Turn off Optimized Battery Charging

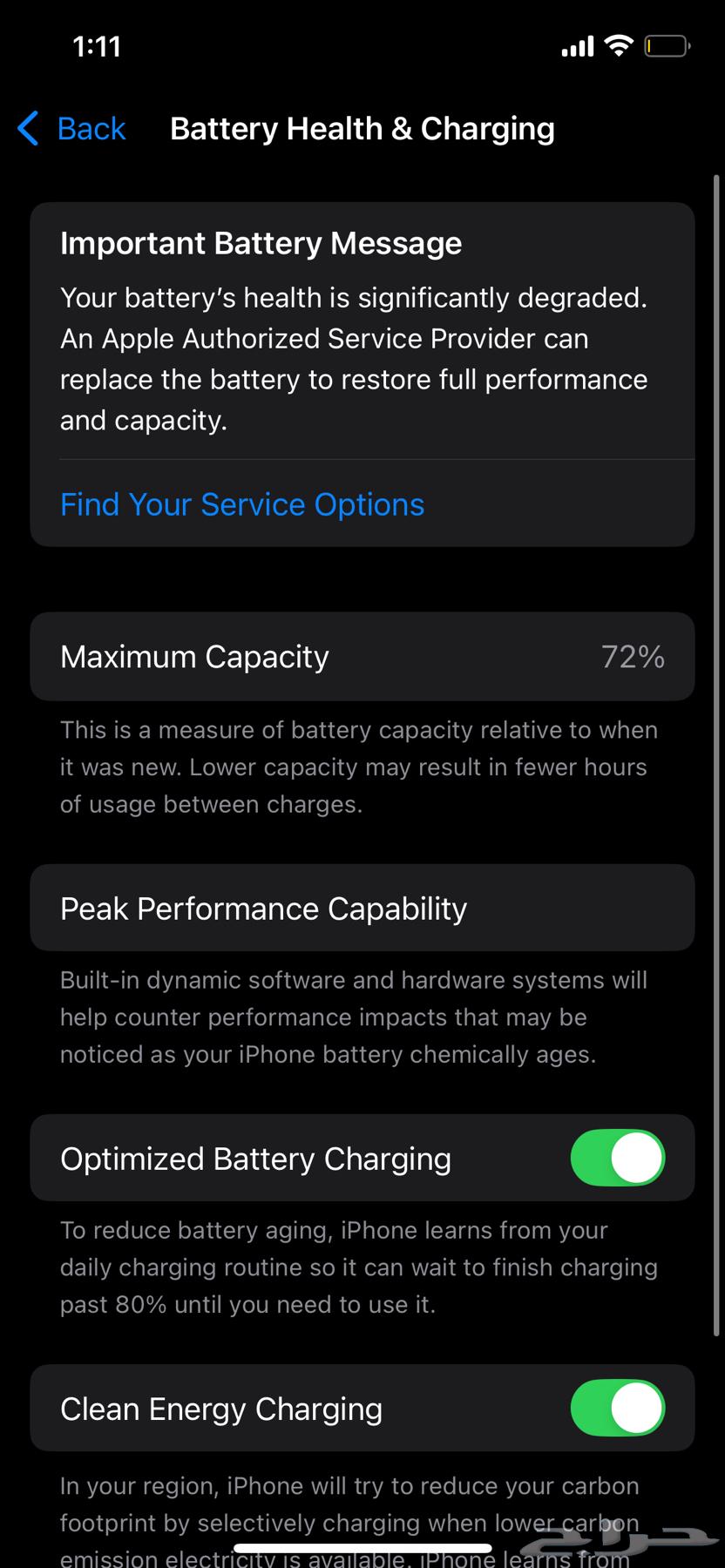(x=617, y=1159)
